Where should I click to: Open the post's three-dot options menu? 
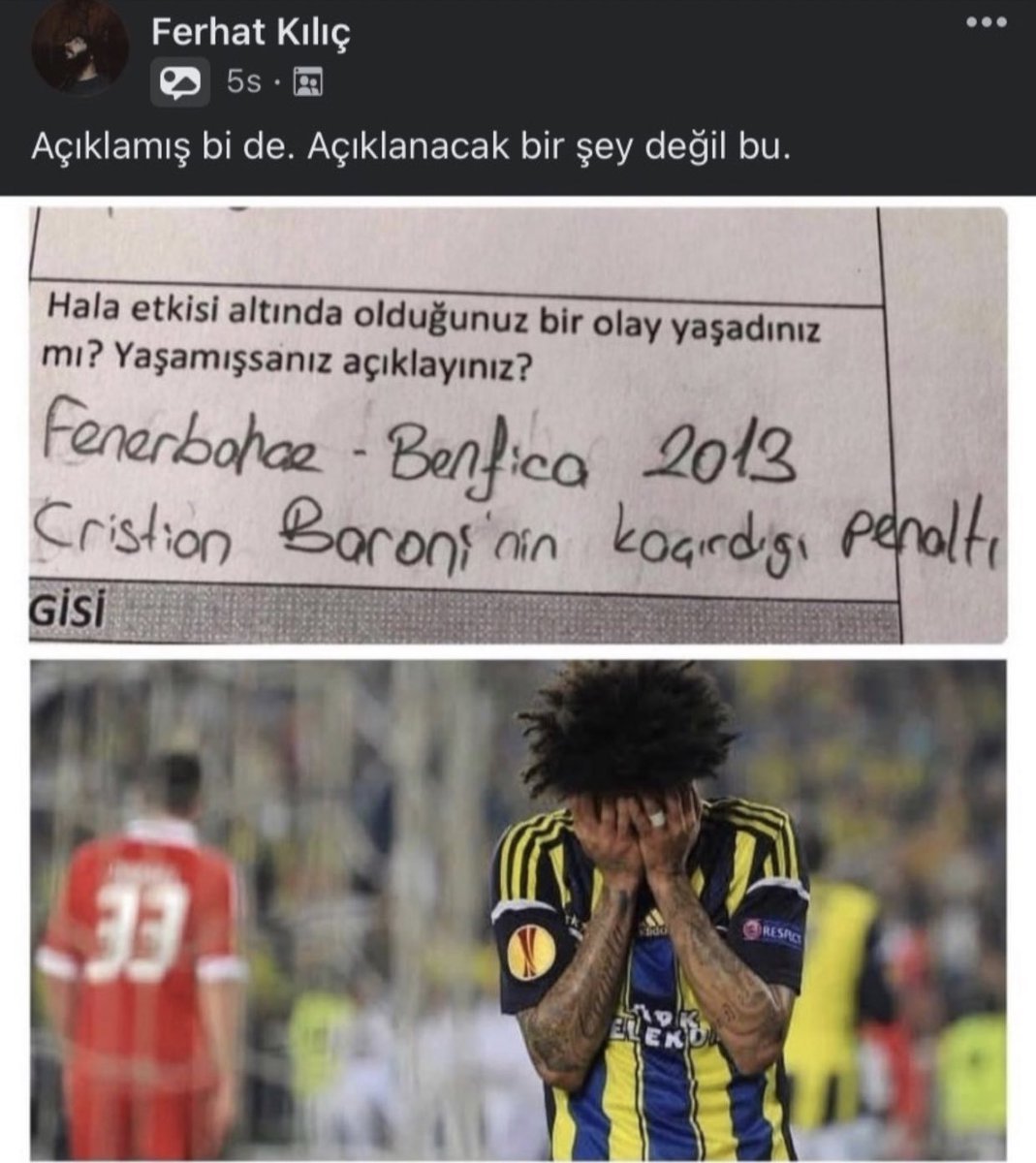pos(987,23)
